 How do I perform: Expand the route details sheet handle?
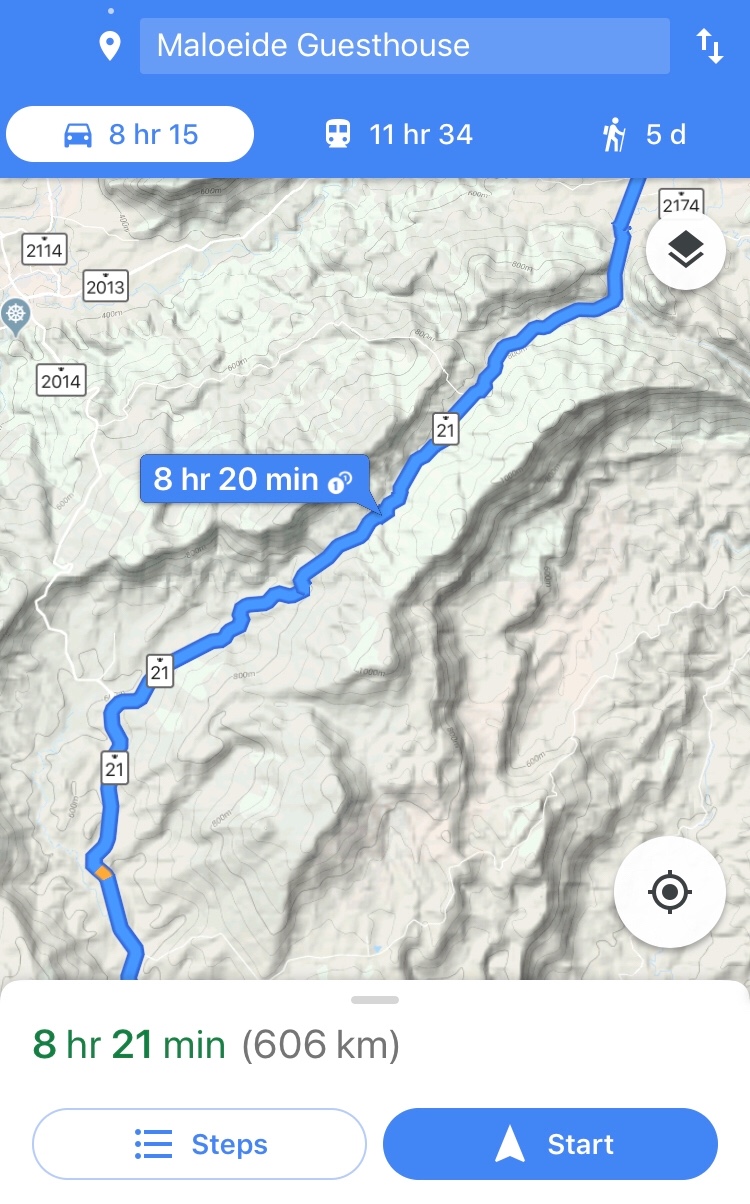tap(375, 1000)
